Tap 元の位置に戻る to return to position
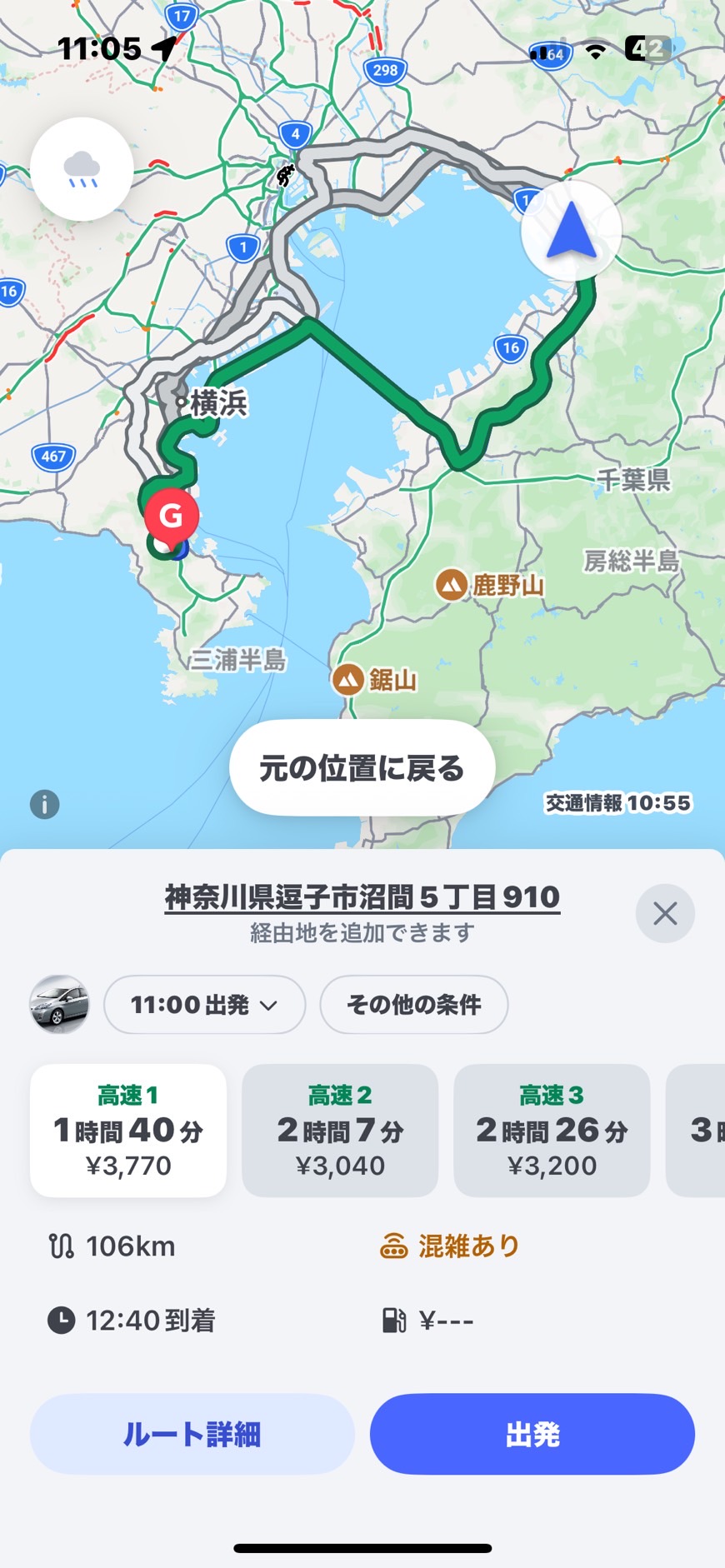The width and height of the screenshot is (725, 1568). pyautogui.click(x=362, y=767)
